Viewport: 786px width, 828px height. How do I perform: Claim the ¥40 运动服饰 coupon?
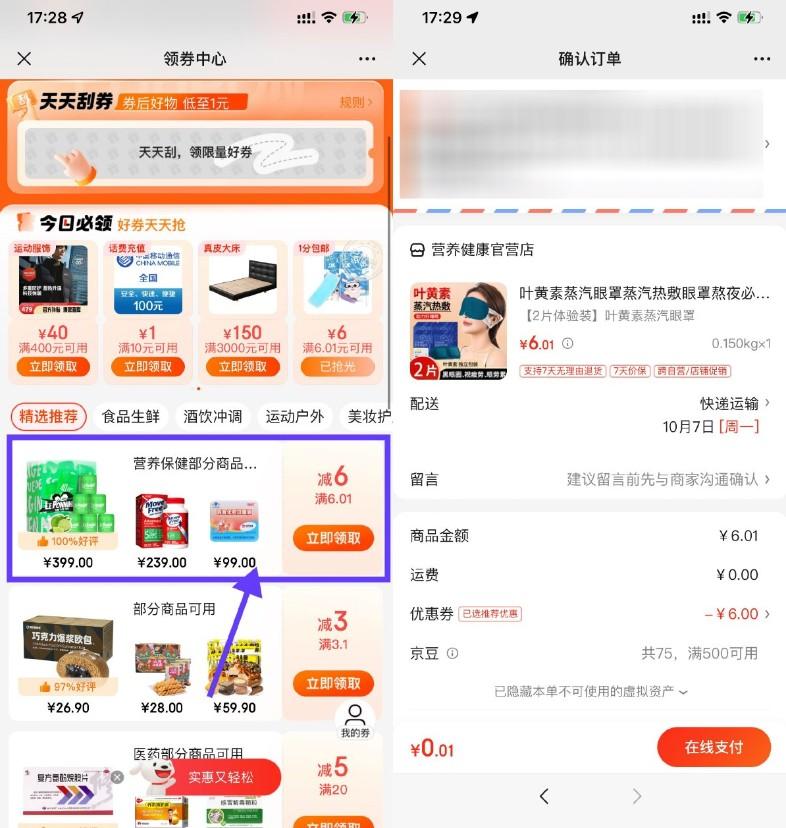[x=53, y=367]
